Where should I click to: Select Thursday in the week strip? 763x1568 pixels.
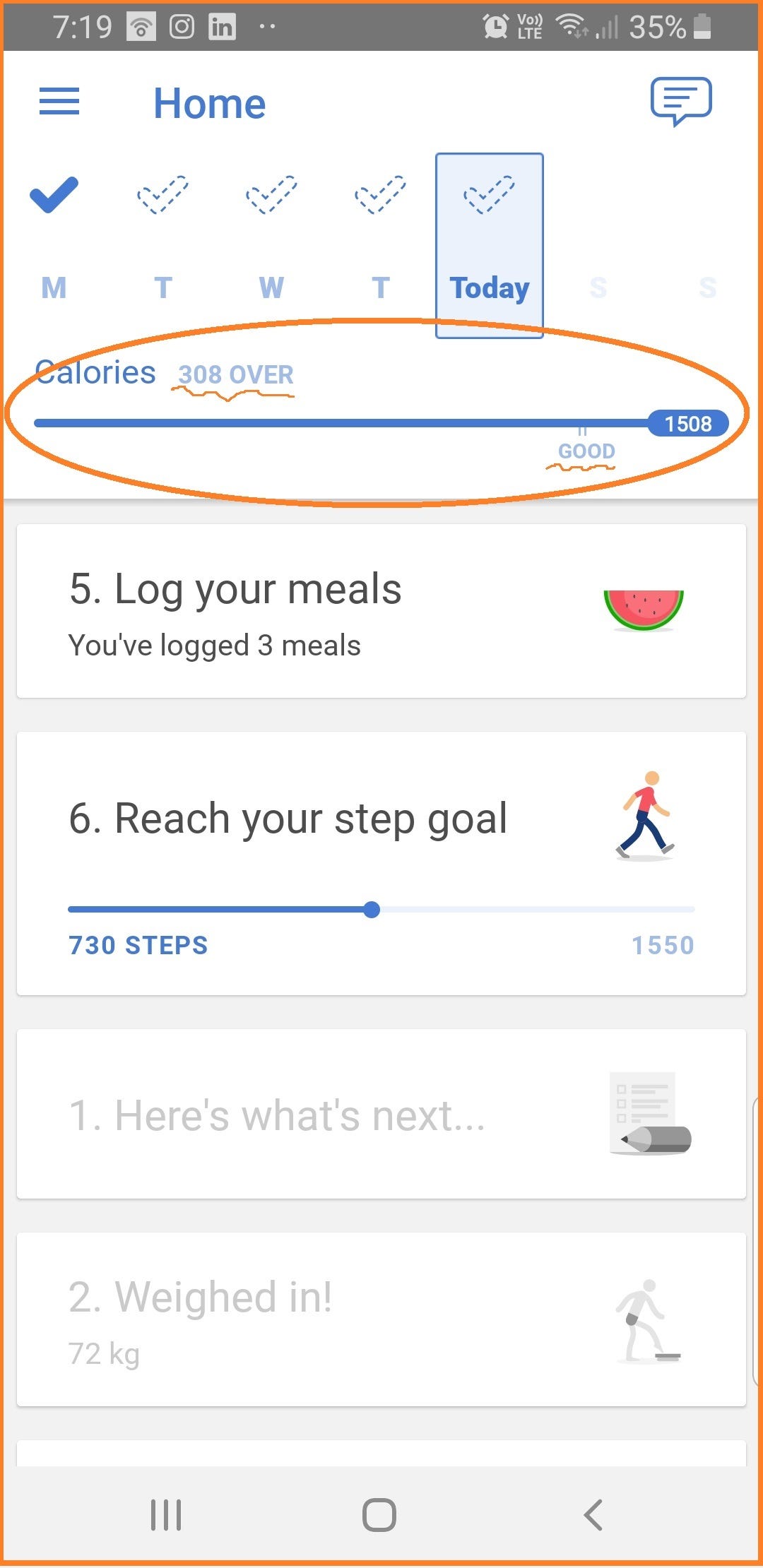pos(379,240)
